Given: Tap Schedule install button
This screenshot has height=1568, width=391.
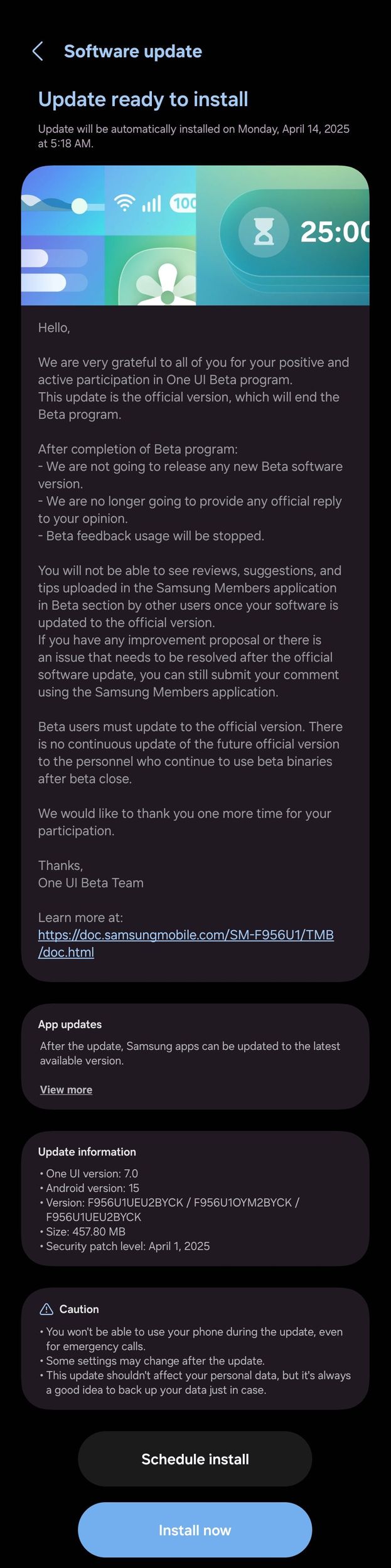Looking at the screenshot, I should [195, 1459].
